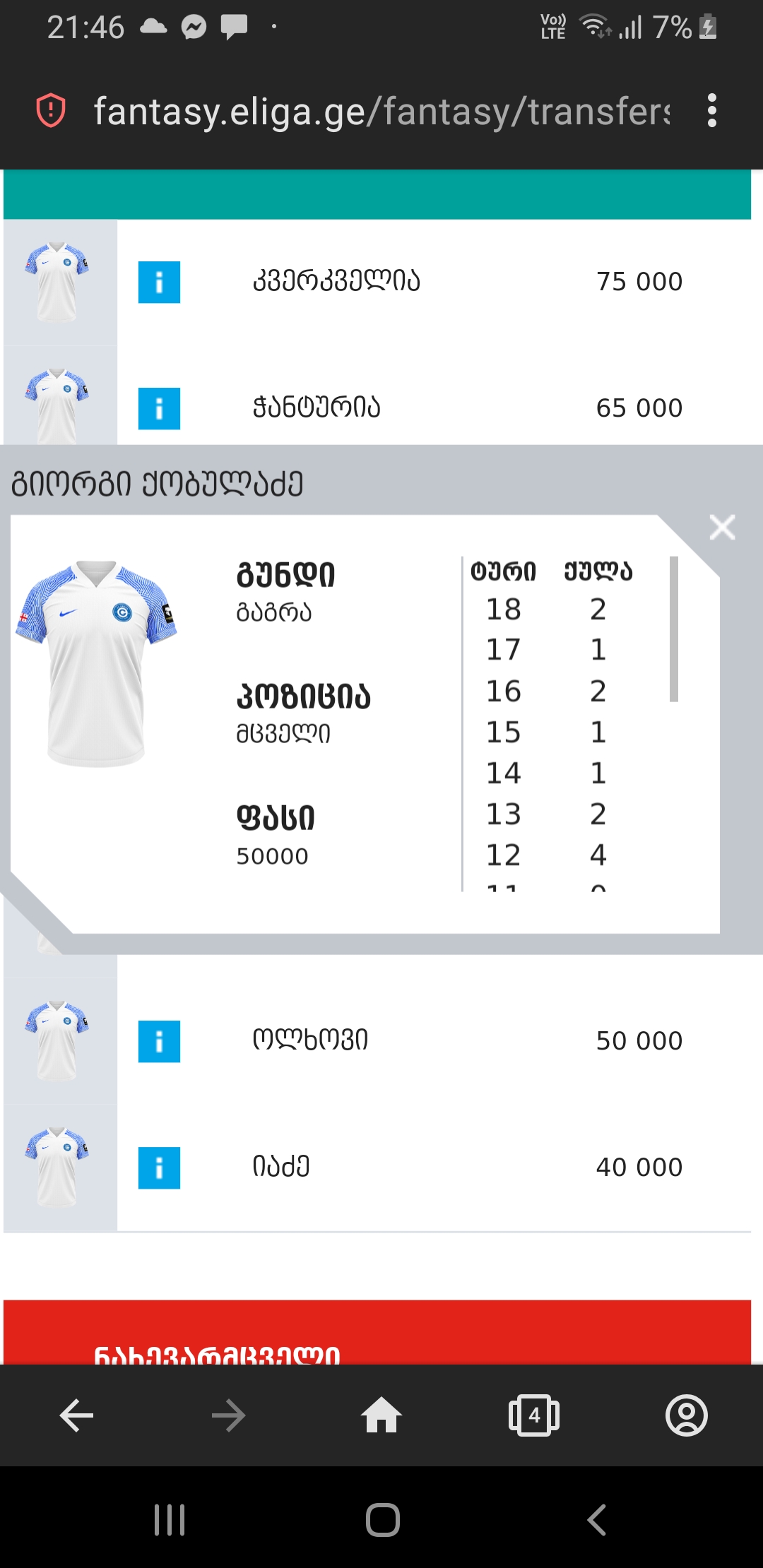Open the browser account profile
This screenshot has width=763, height=1568.
point(686,1415)
